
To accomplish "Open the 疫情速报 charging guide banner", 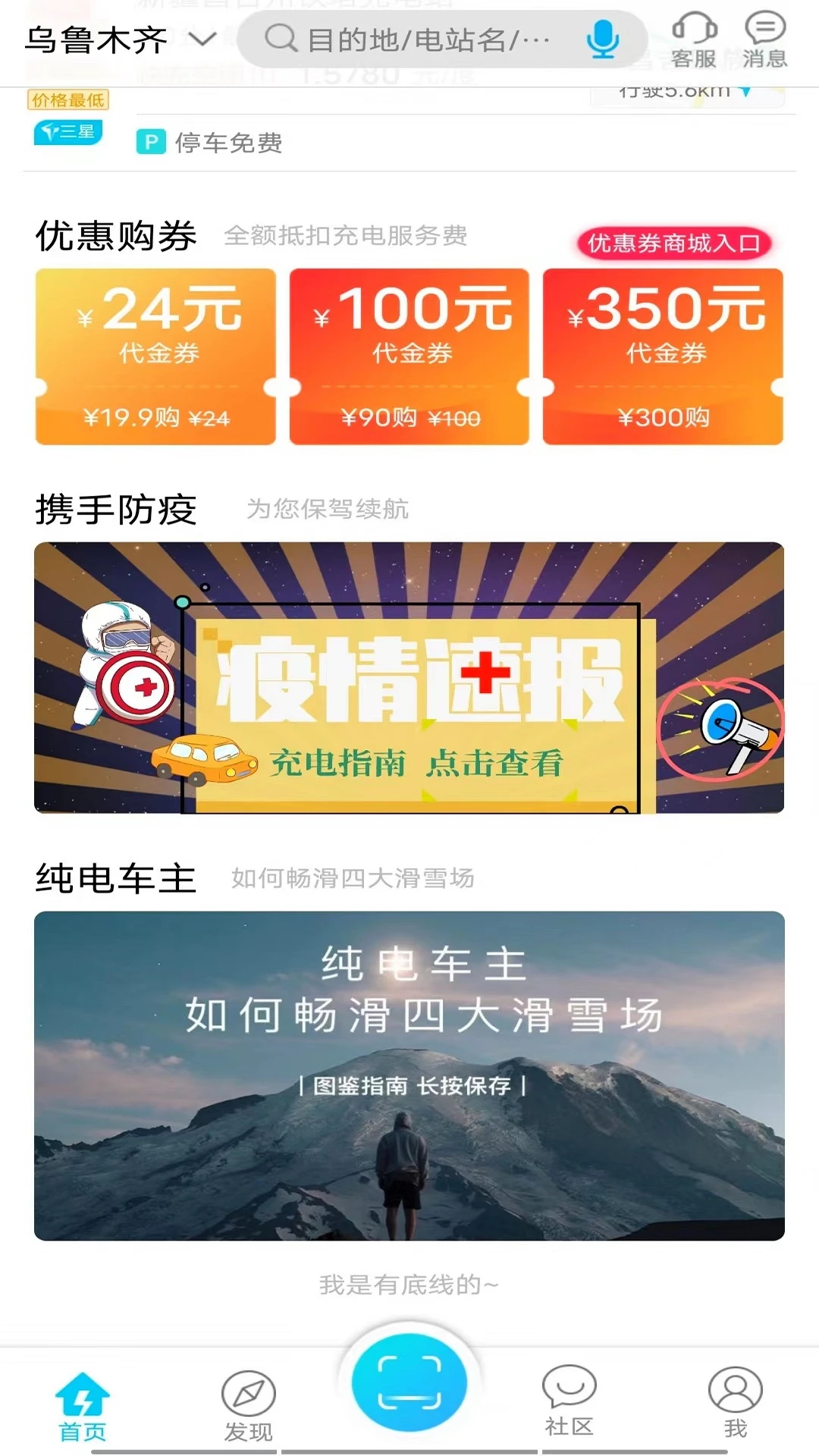I will [409, 677].
